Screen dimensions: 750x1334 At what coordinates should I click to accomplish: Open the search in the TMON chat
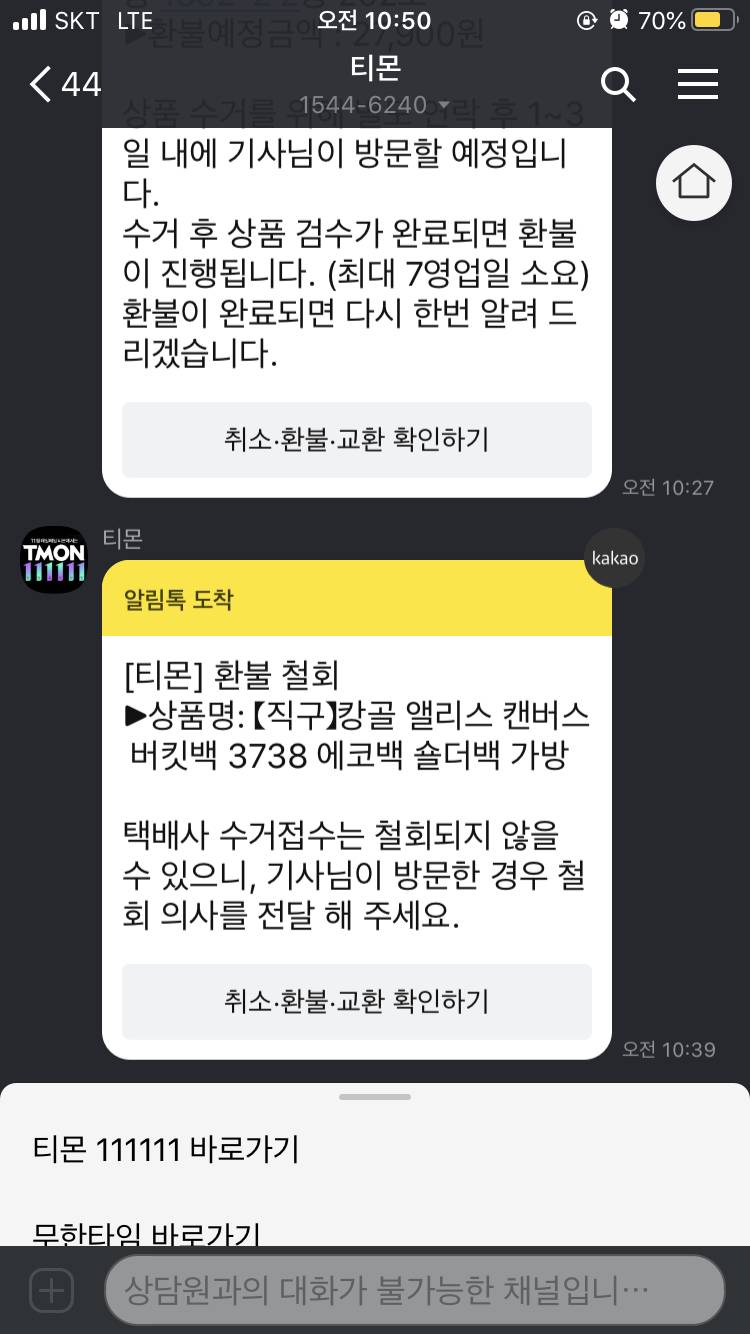click(619, 85)
